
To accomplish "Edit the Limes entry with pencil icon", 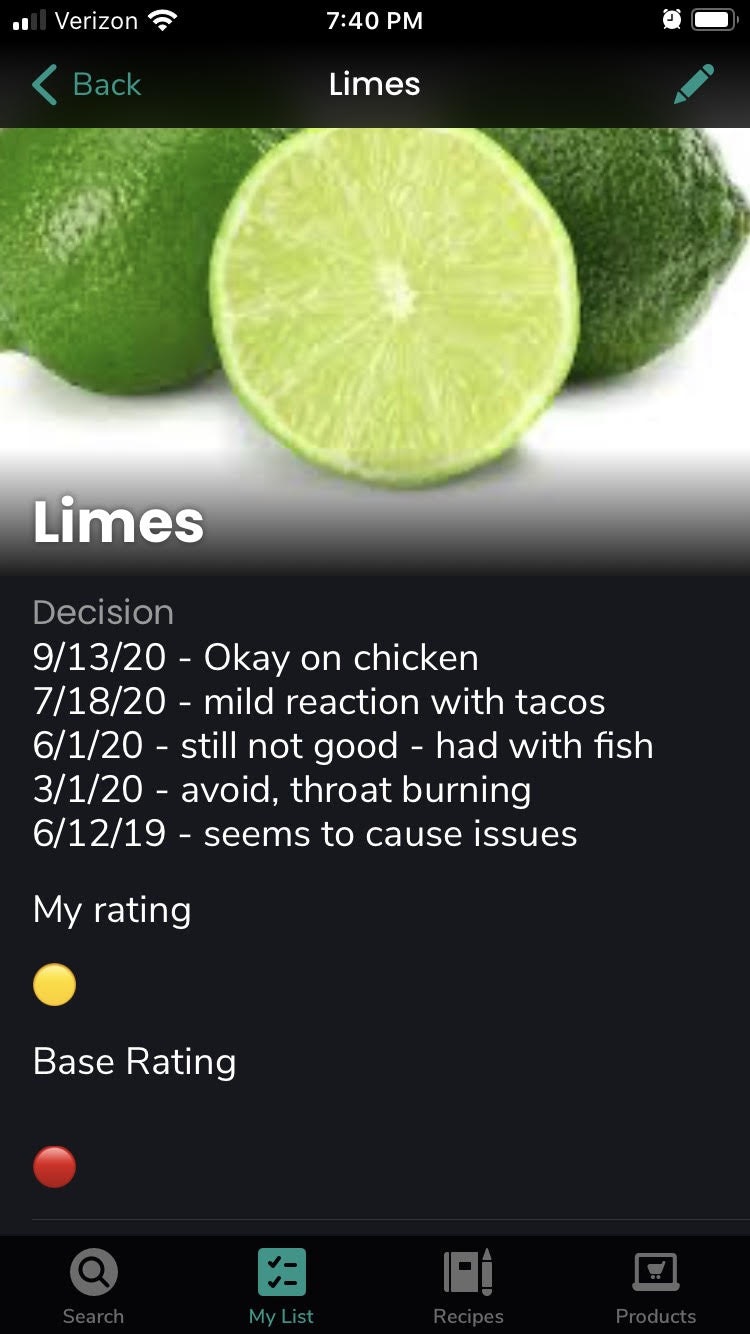I will (694, 85).
